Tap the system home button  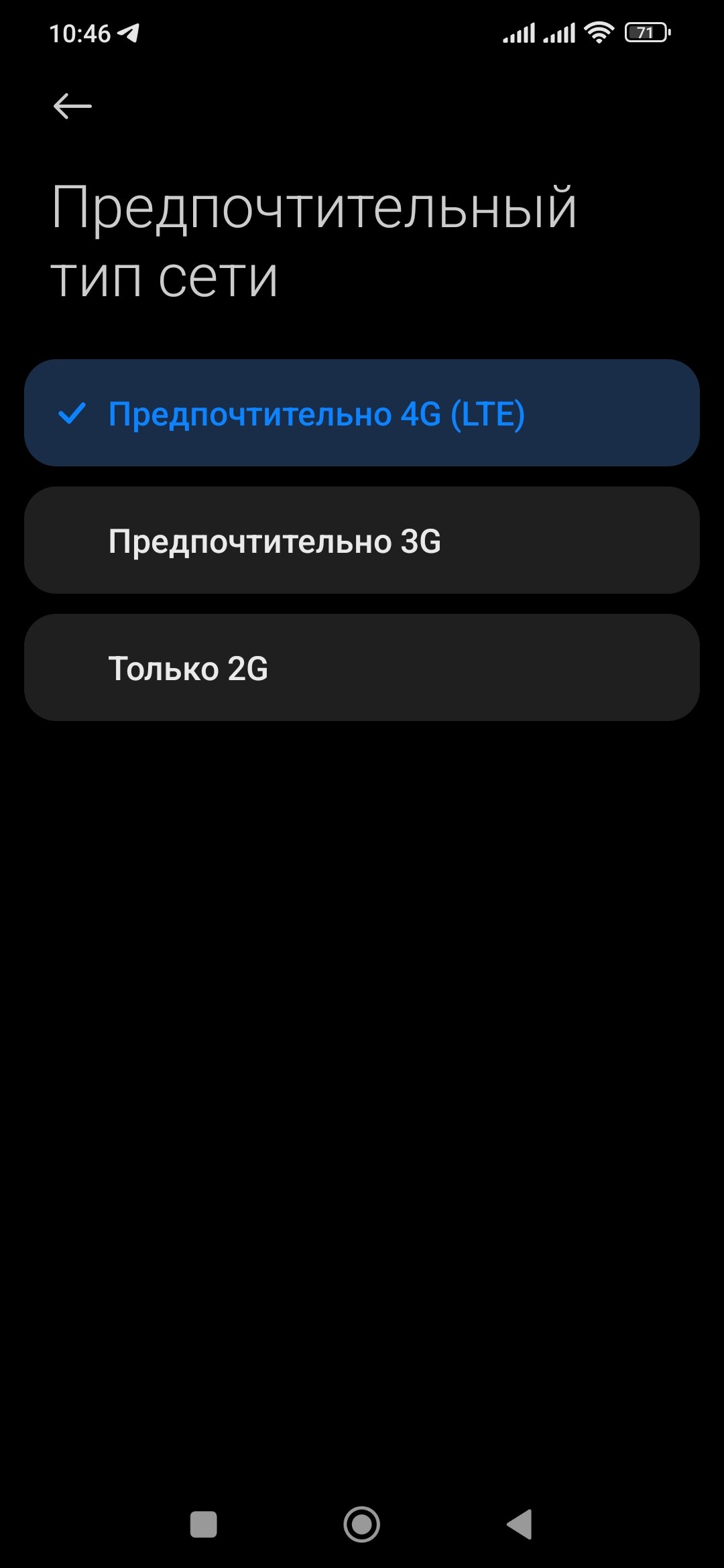pos(362,1524)
